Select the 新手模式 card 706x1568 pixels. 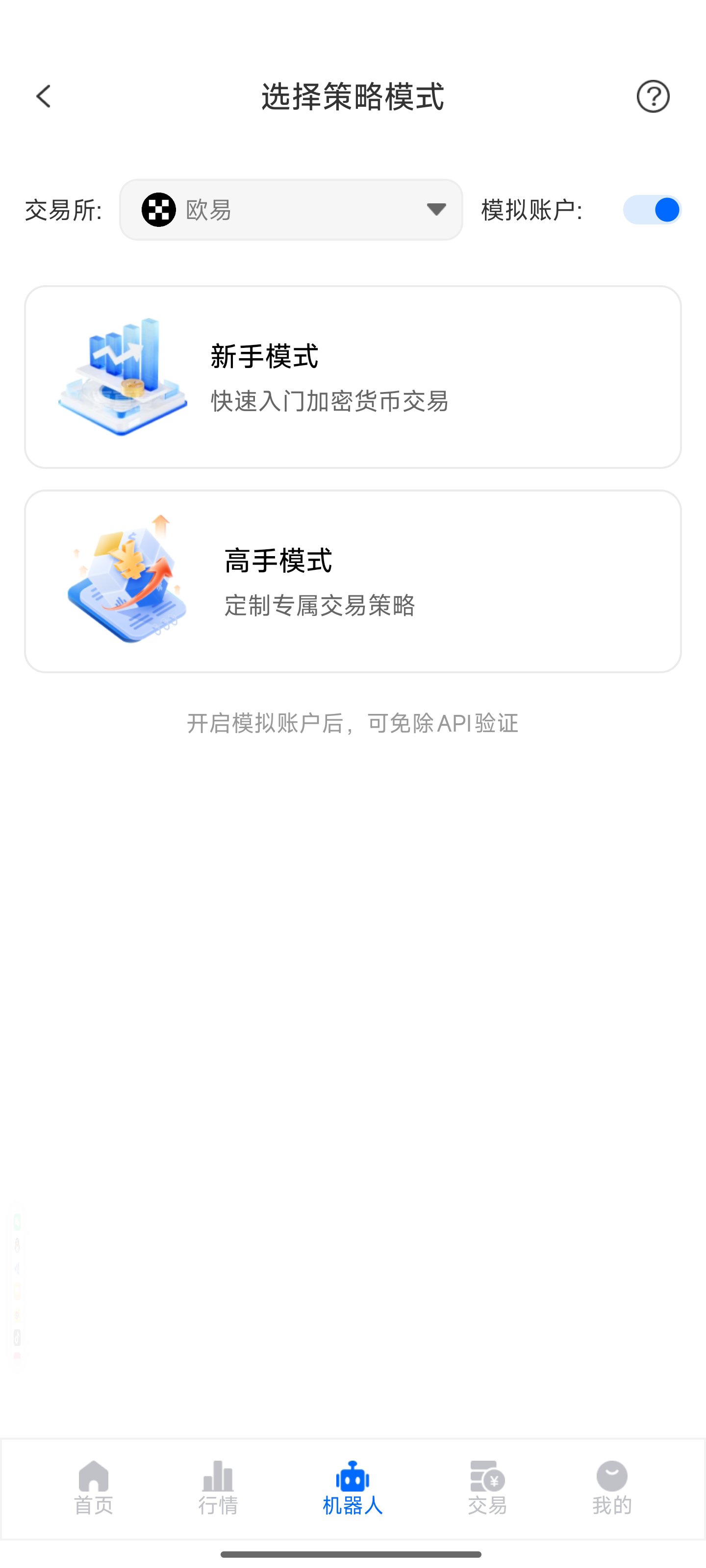[x=352, y=377]
